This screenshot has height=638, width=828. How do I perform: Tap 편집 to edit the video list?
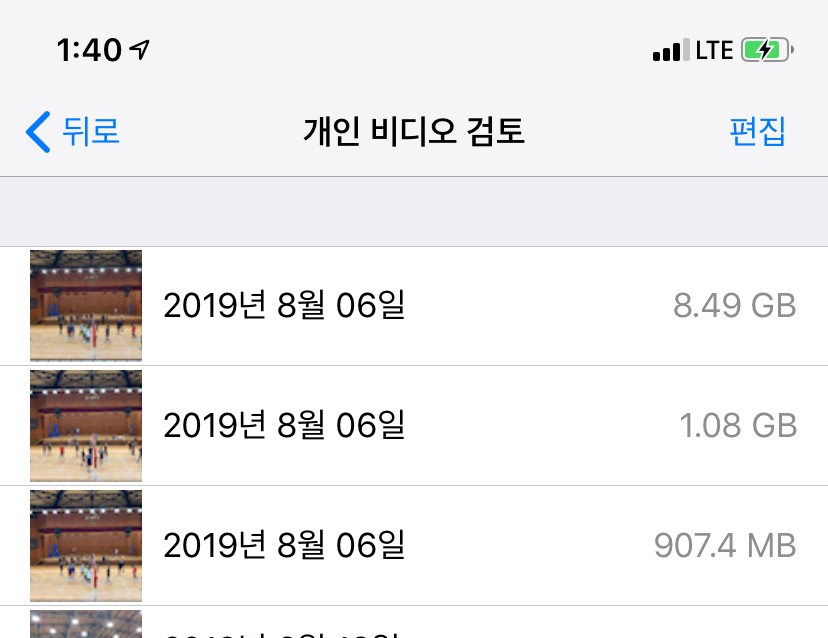(x=757, y=132)
